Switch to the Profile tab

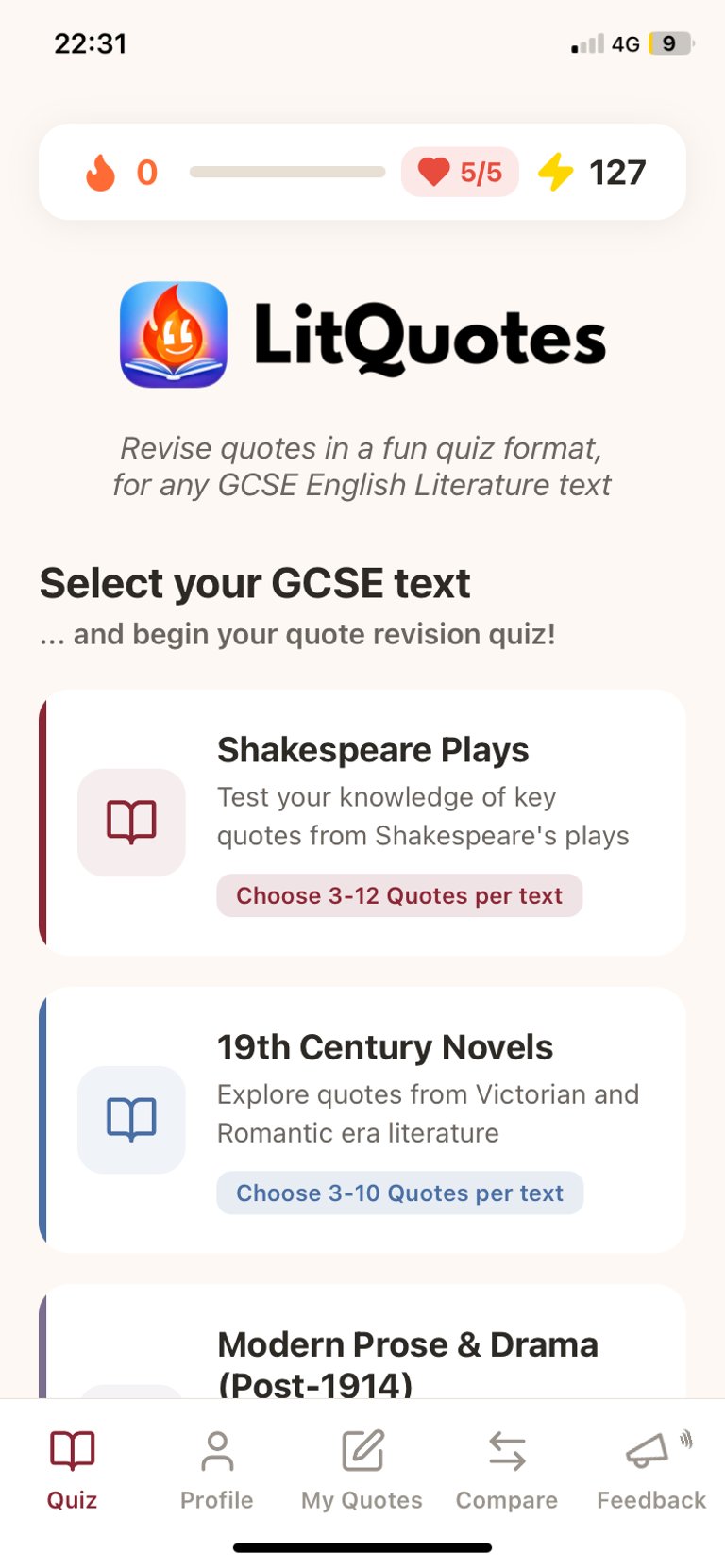[216, 1470]
